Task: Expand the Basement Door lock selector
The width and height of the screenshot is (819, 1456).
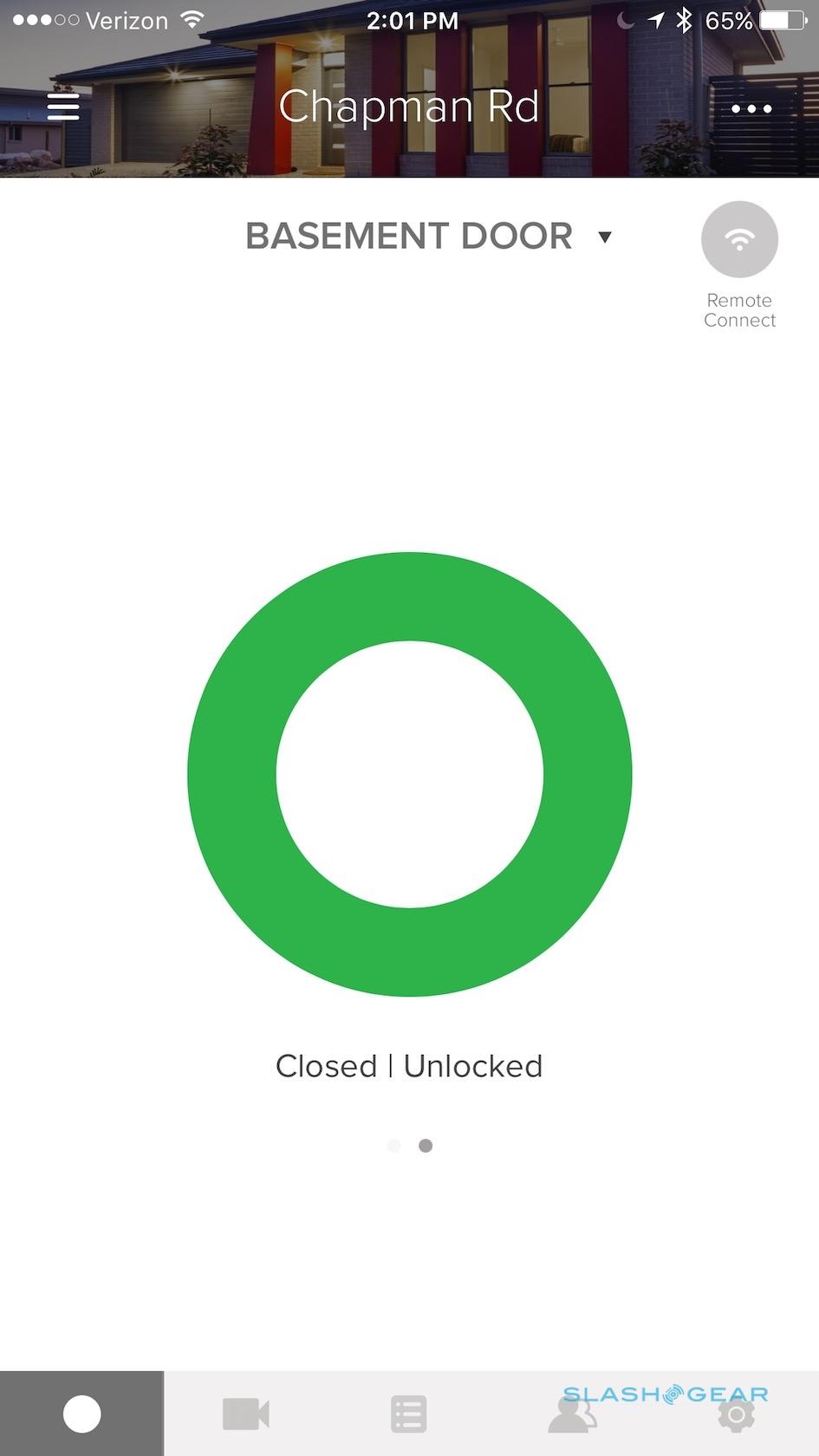Action: pyautogui.click(x=429, y=236)
